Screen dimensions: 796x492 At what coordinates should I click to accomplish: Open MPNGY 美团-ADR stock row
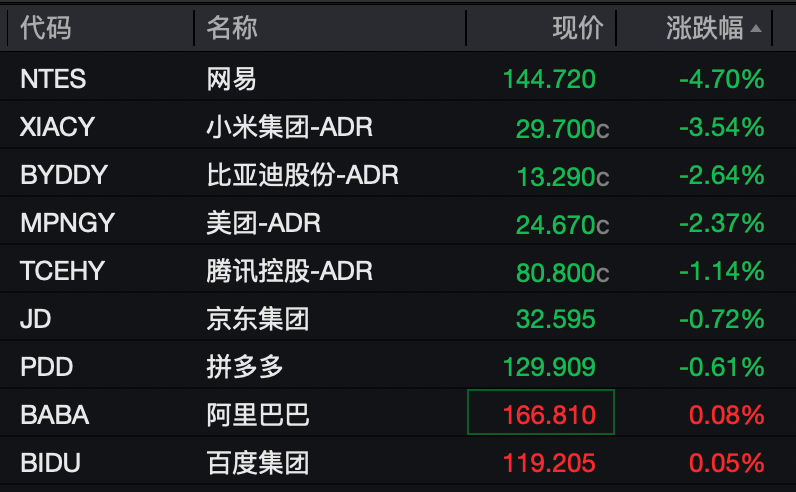pyautogui.click(x=264, y=223)
